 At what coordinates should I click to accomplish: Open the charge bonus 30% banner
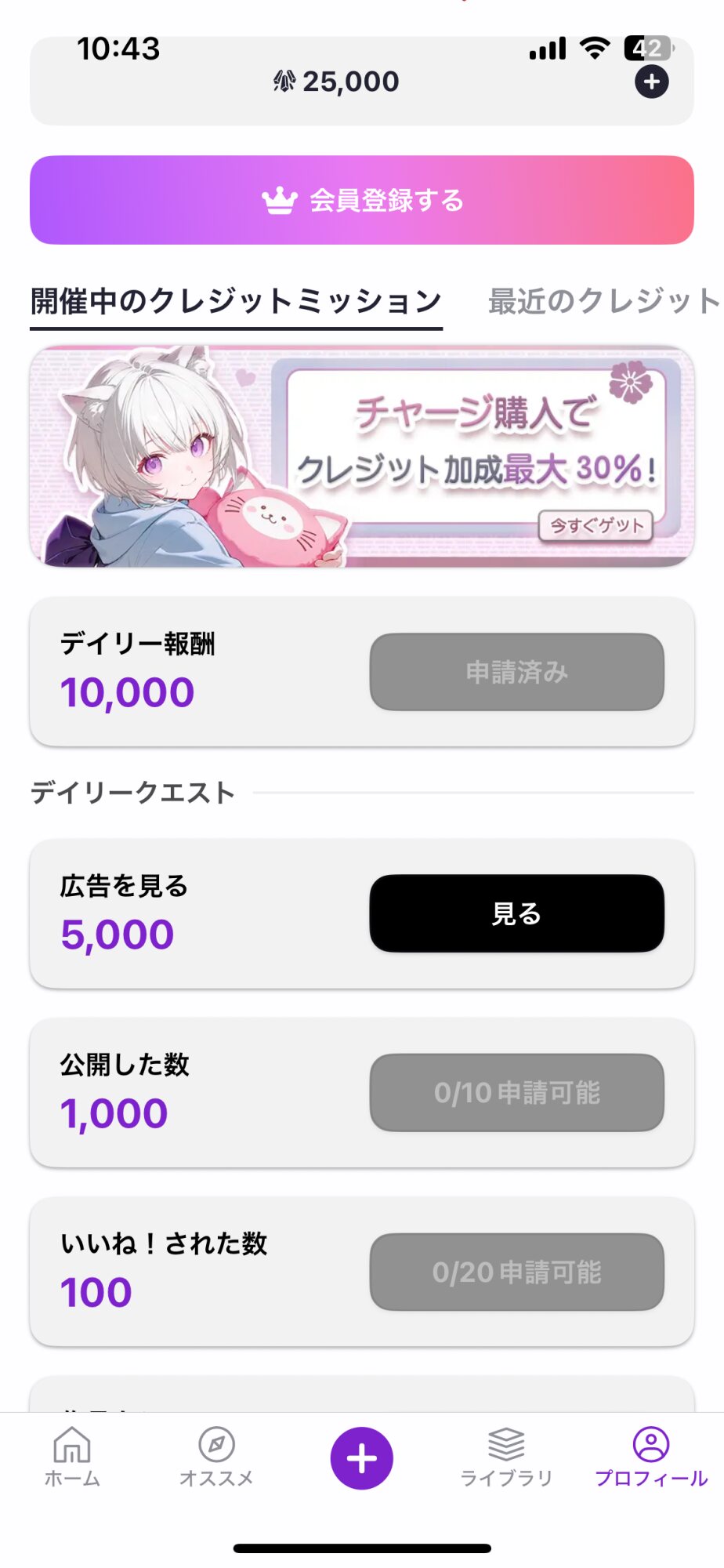coord(362,456)
